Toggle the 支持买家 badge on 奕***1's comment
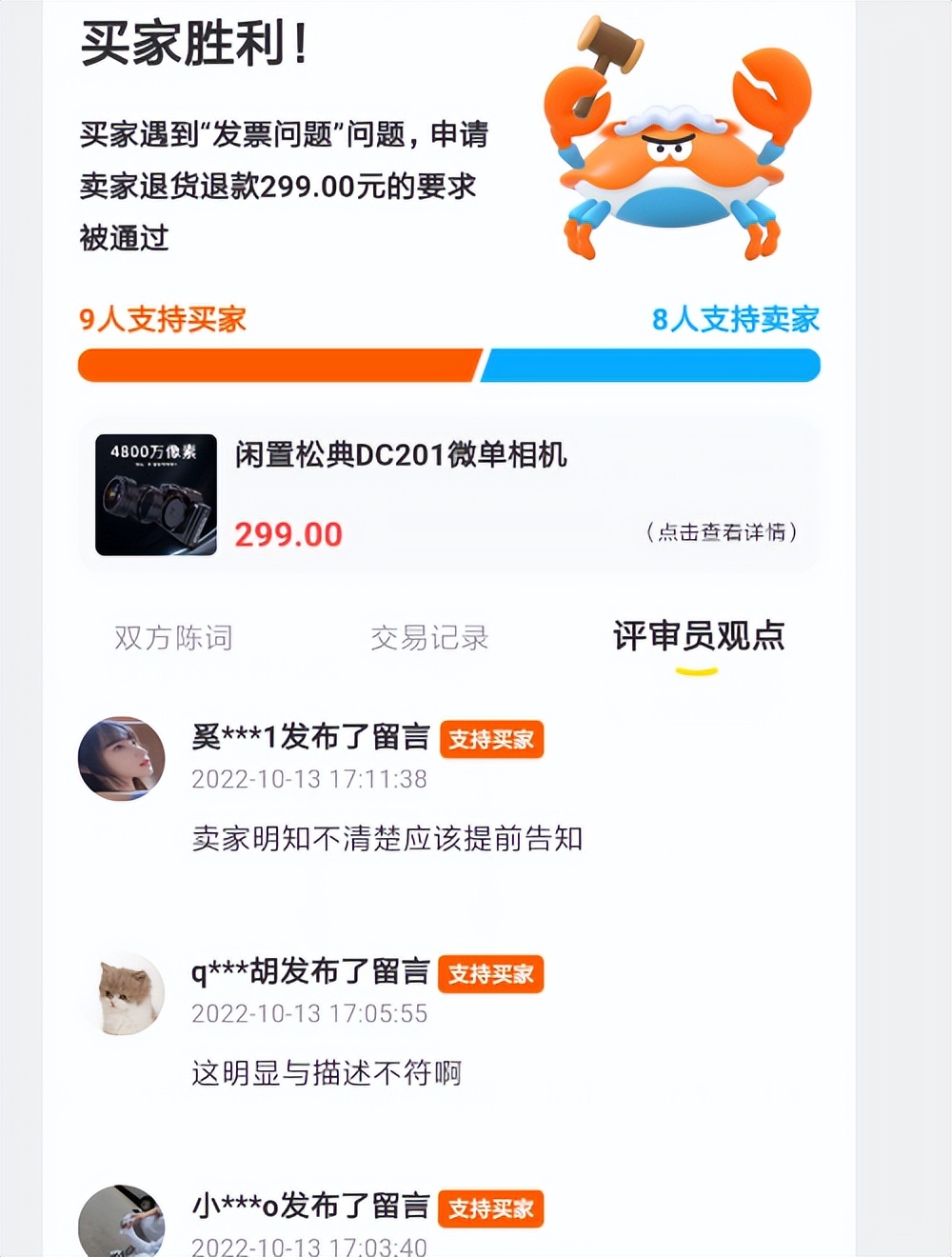The height and width of the screenshot is (1257, 952). pos(492,739)
